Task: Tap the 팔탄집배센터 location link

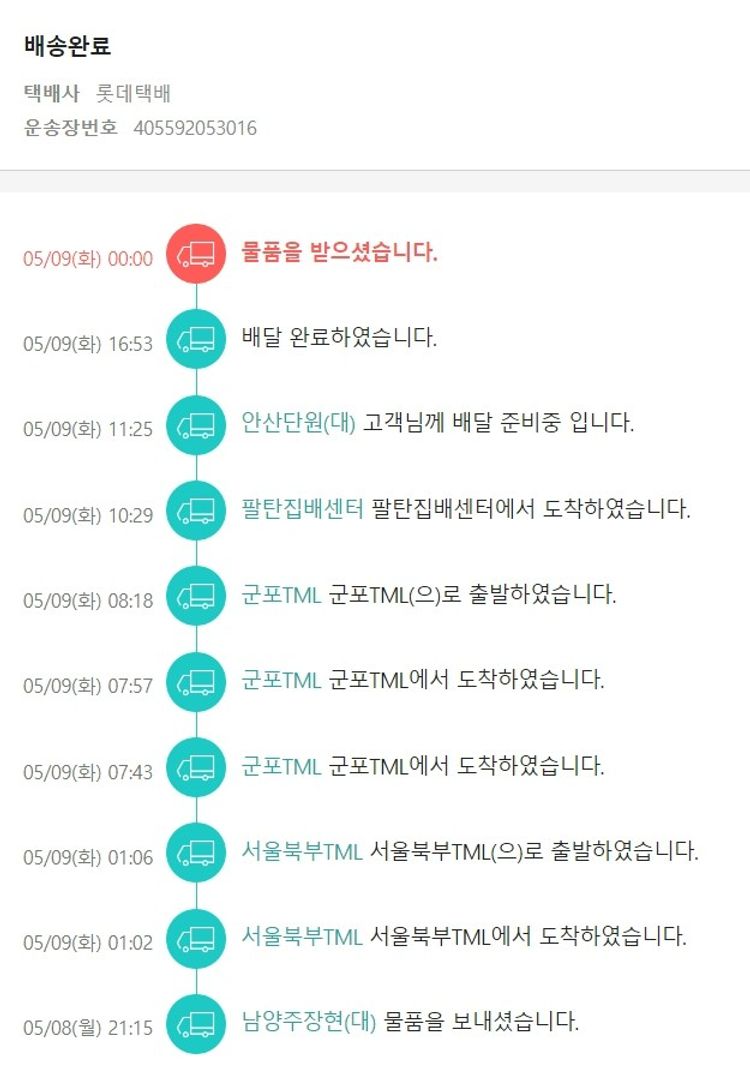Action: pos(302,509)
